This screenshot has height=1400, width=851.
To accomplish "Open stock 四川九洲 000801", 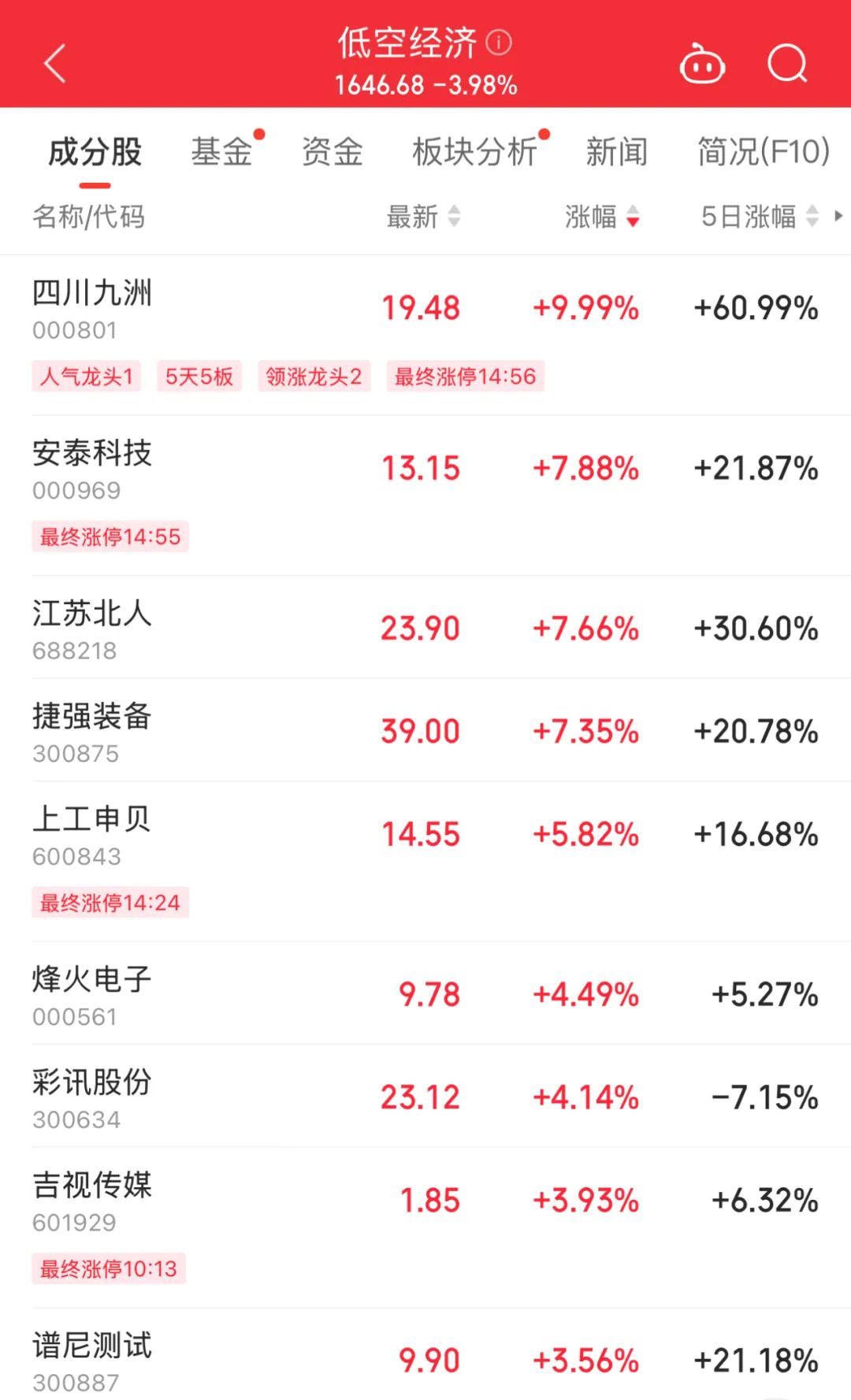I will tap(92, 307).
